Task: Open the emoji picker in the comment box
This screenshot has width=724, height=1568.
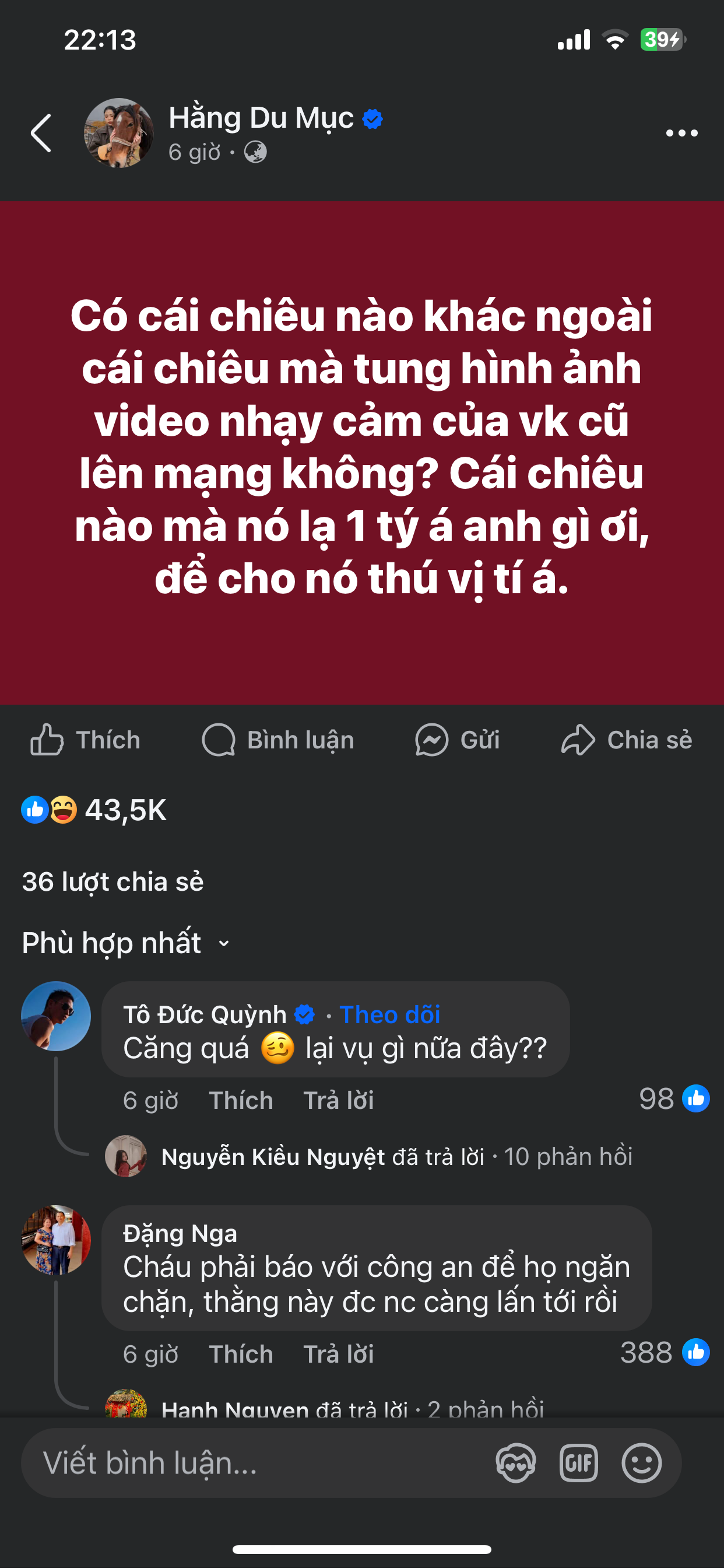Action: pos(641,1462)
